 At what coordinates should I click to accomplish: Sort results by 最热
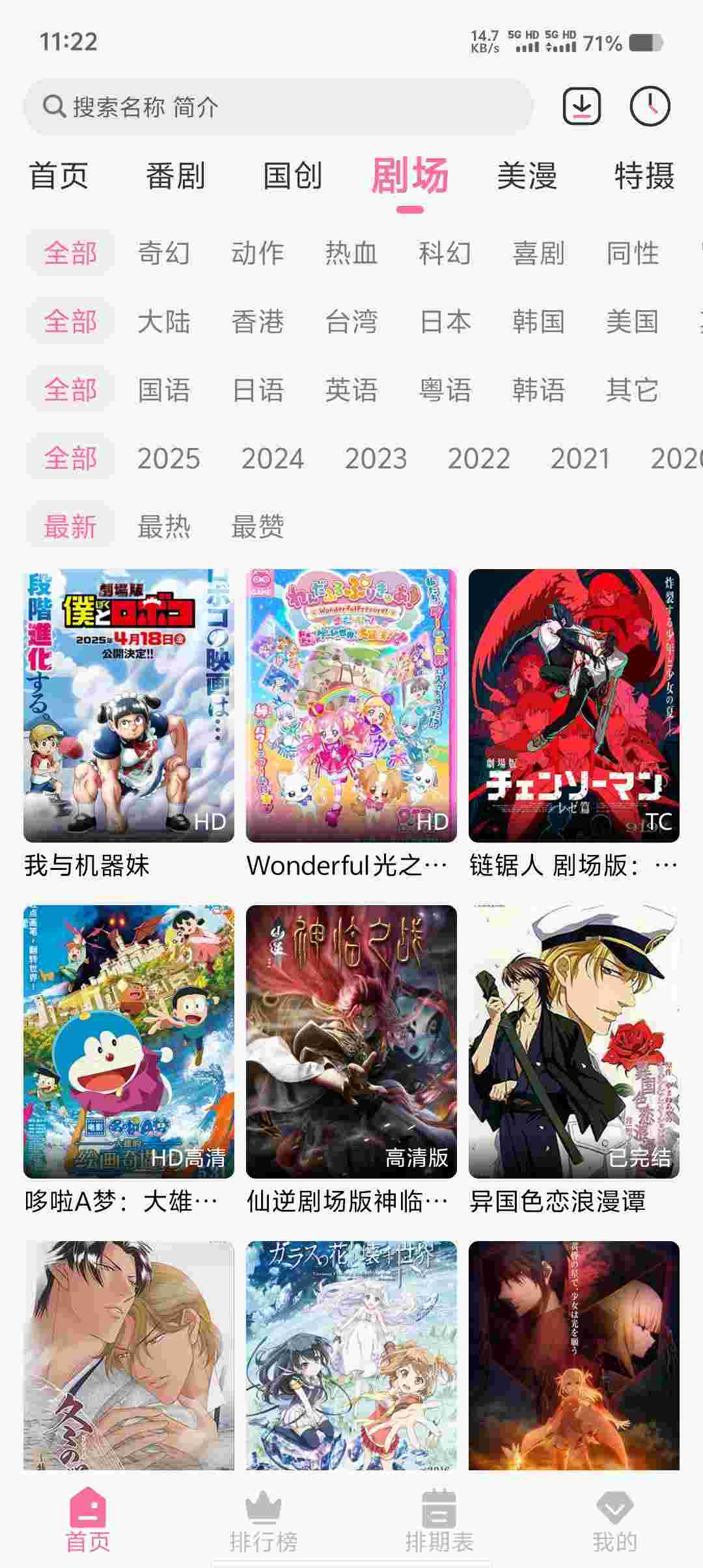point(163,527)
